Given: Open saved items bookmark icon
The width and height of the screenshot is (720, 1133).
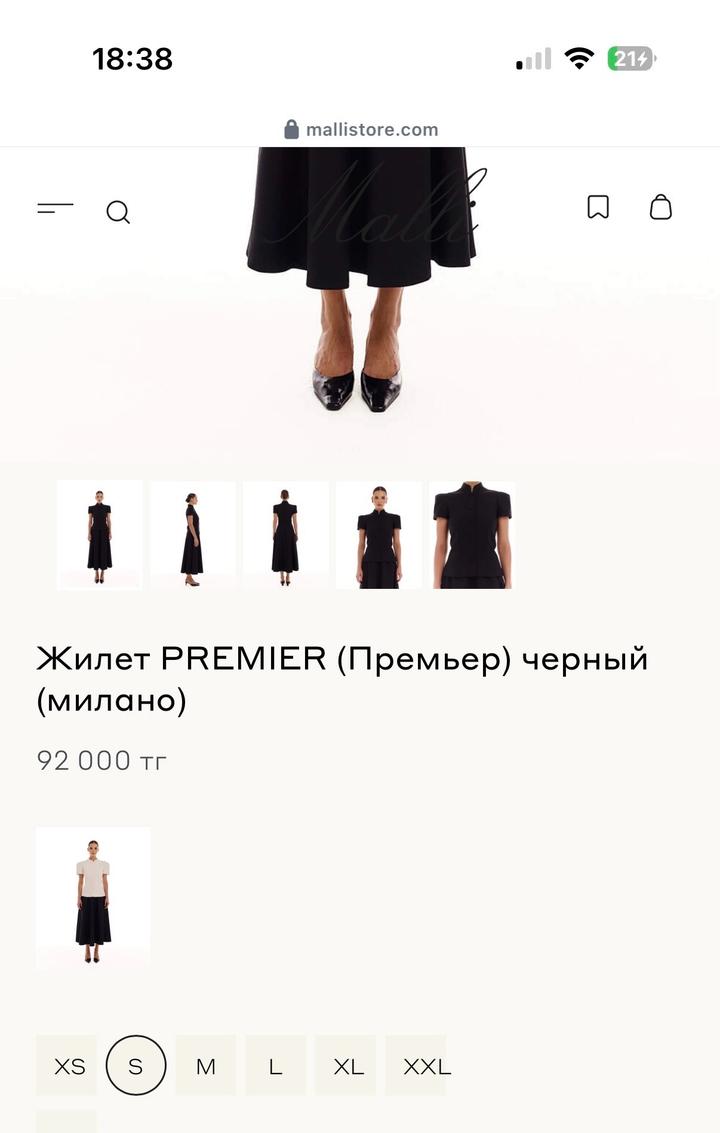Looking at the screenshot, I should tap(598, 207).
